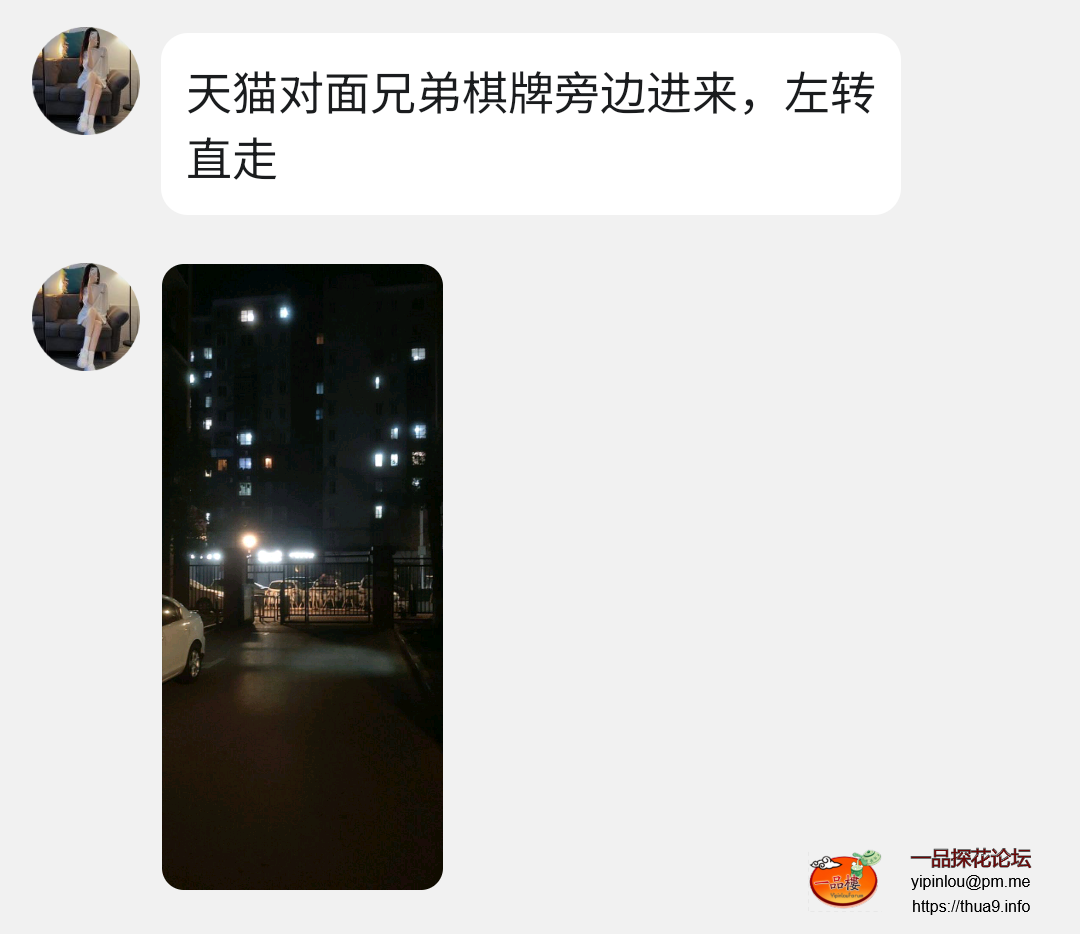Open sender's avatar beside the photo message
This screenshot has height=934, width=1080.
coord(86,317)
